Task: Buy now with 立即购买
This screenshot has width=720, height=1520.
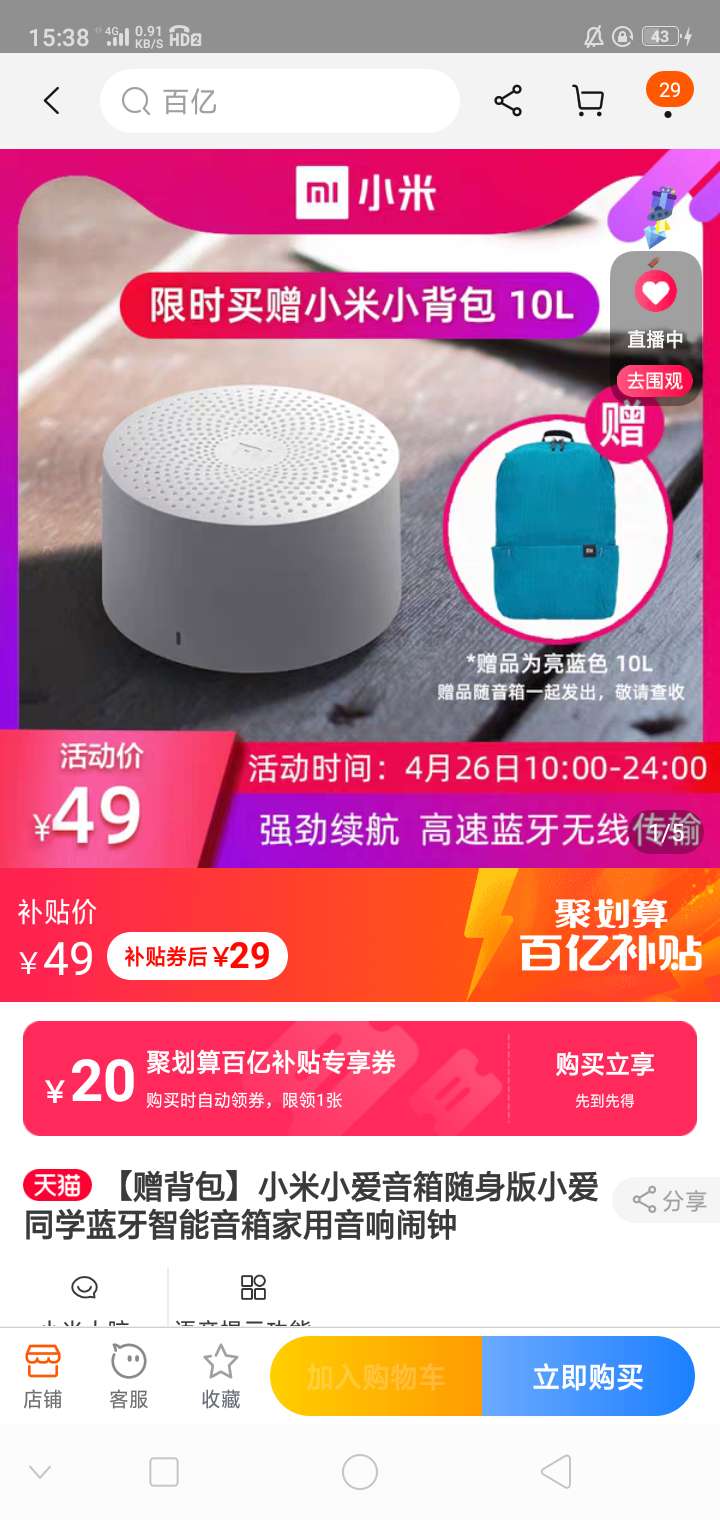Action: click(588, 1377)
